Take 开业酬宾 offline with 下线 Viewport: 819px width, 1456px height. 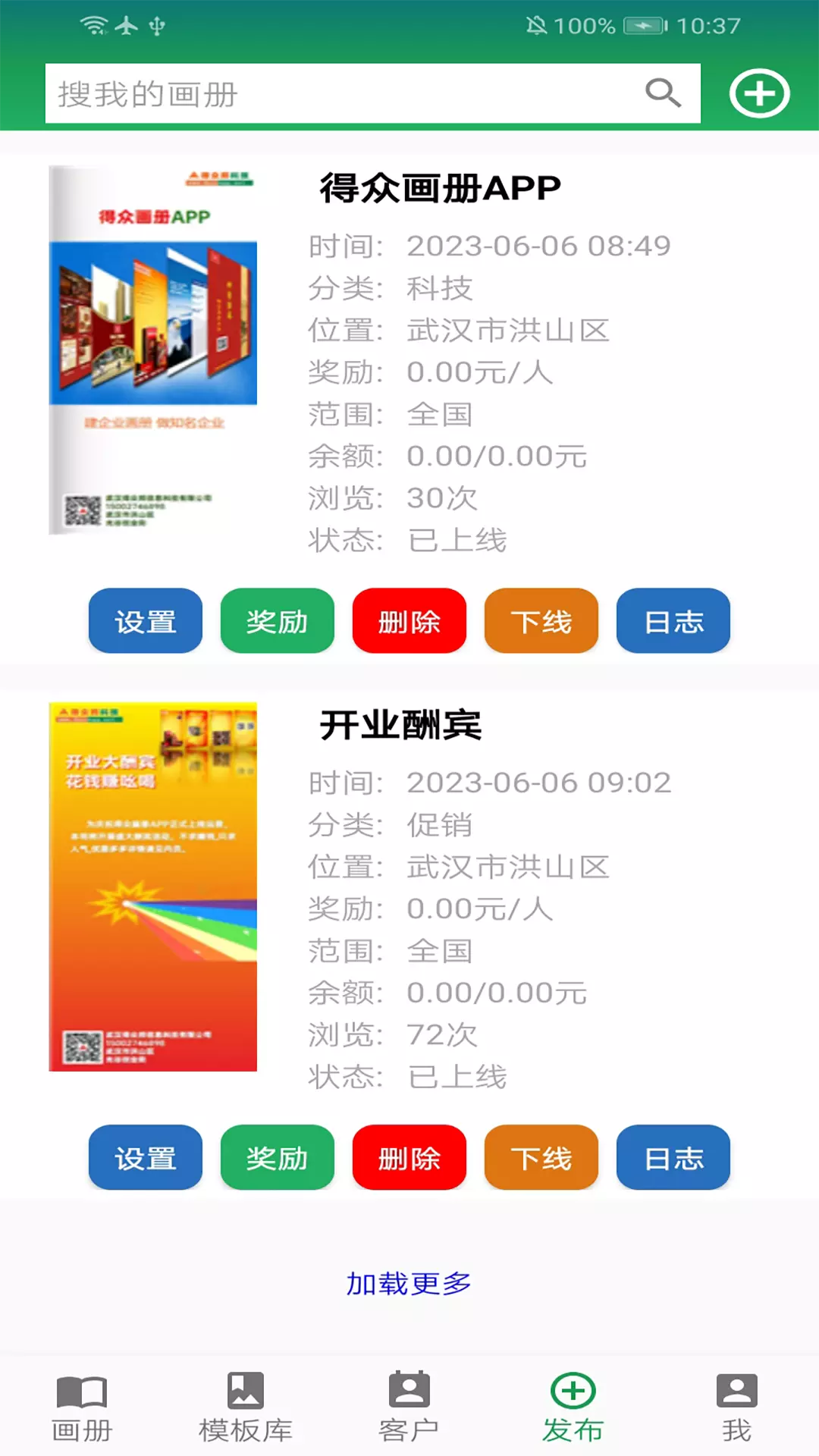point(541,1157)
